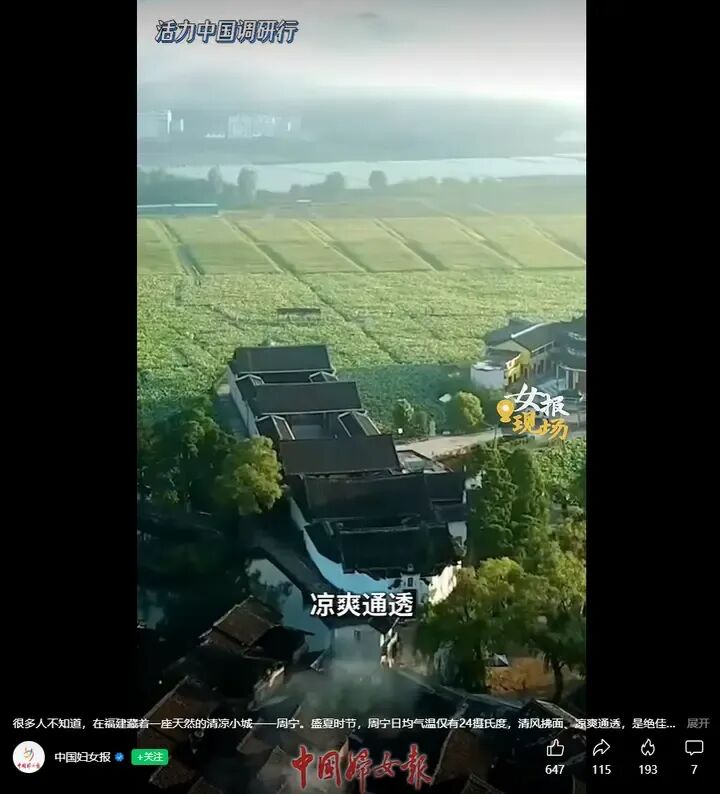Open the 中国妇女报 account name
Viewport: 720px width, 794px height.
tap(83, 757)
